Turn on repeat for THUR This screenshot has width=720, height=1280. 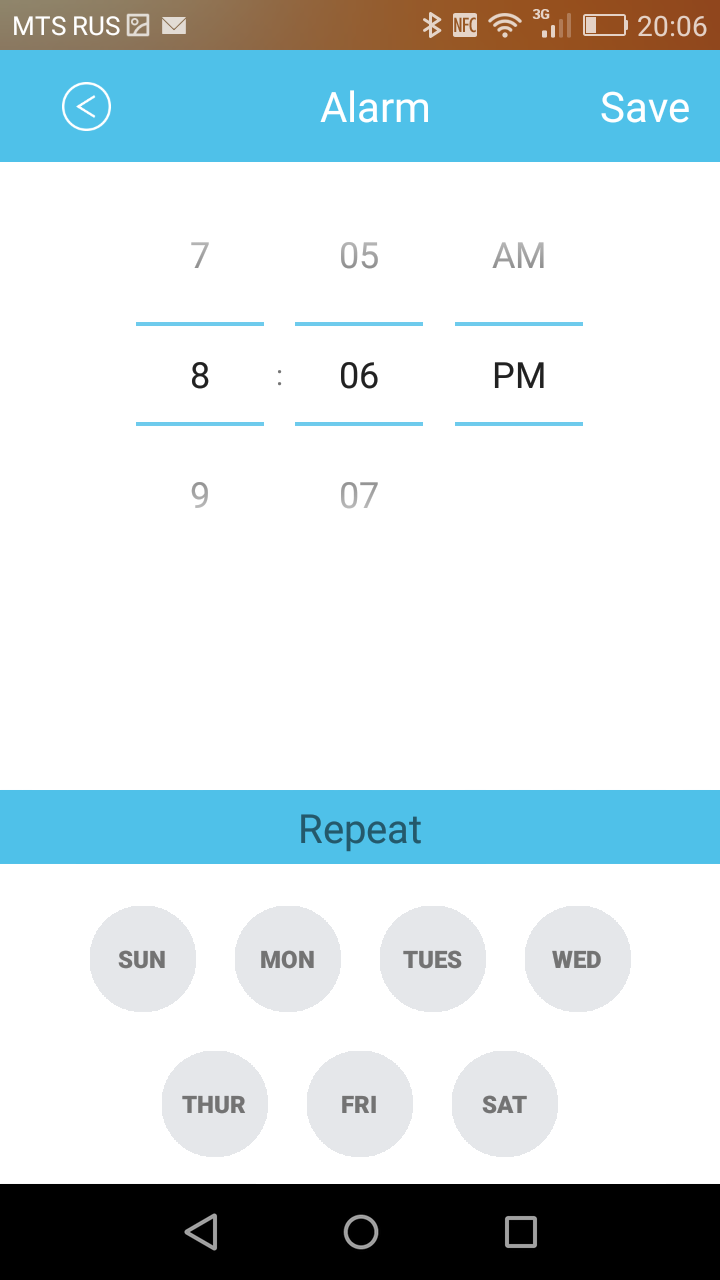[214, 1104]
